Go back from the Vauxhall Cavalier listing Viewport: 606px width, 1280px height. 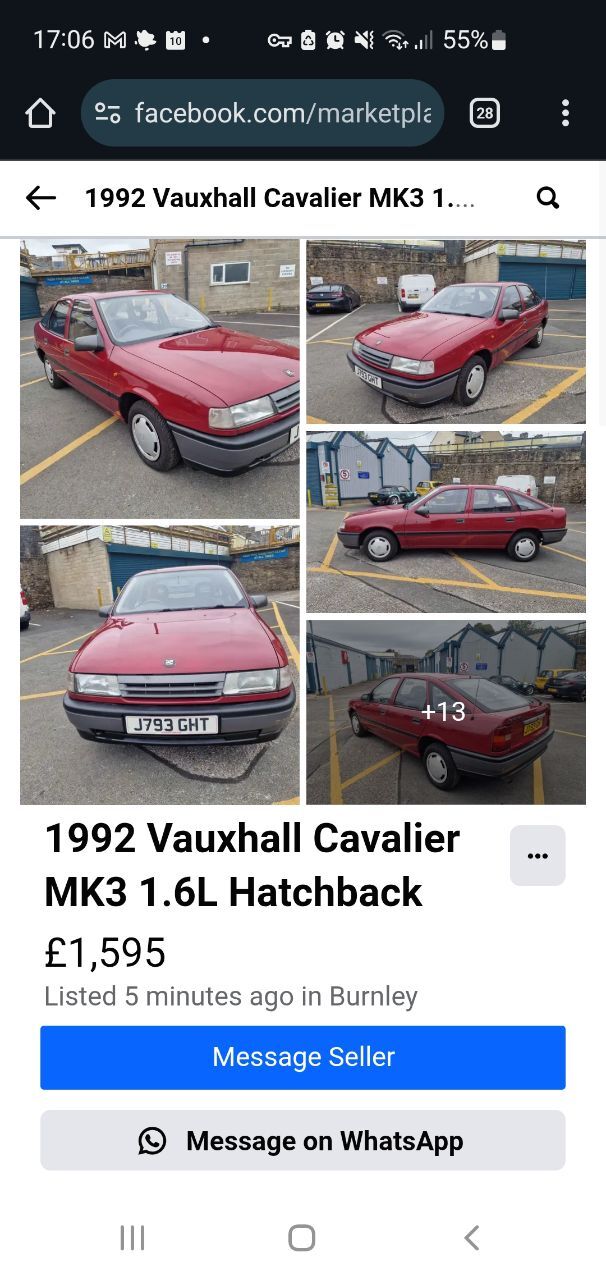pyautogui.click(x=41, y=198)
